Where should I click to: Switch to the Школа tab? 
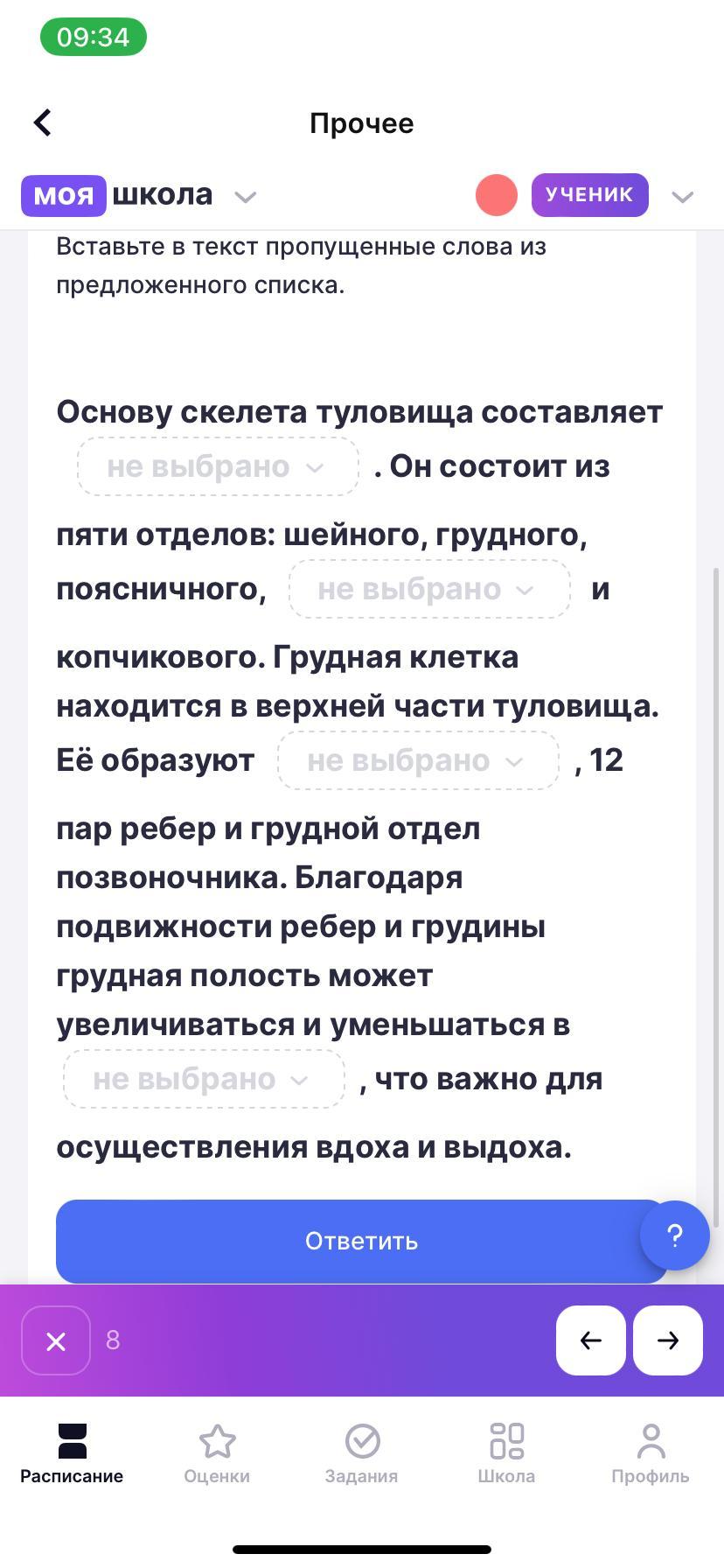coord(506,1454)
